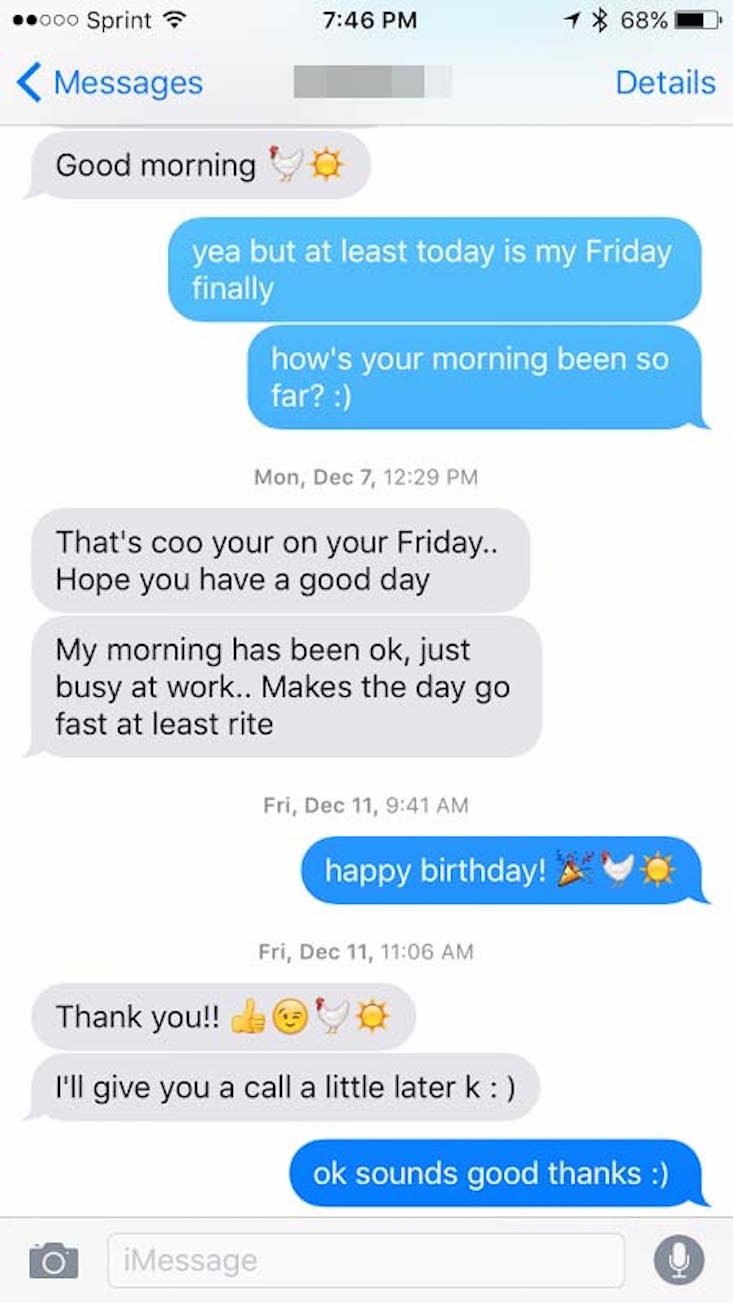
Task: Tap the camera icon to attach photo
Action: click(53, 1260)
